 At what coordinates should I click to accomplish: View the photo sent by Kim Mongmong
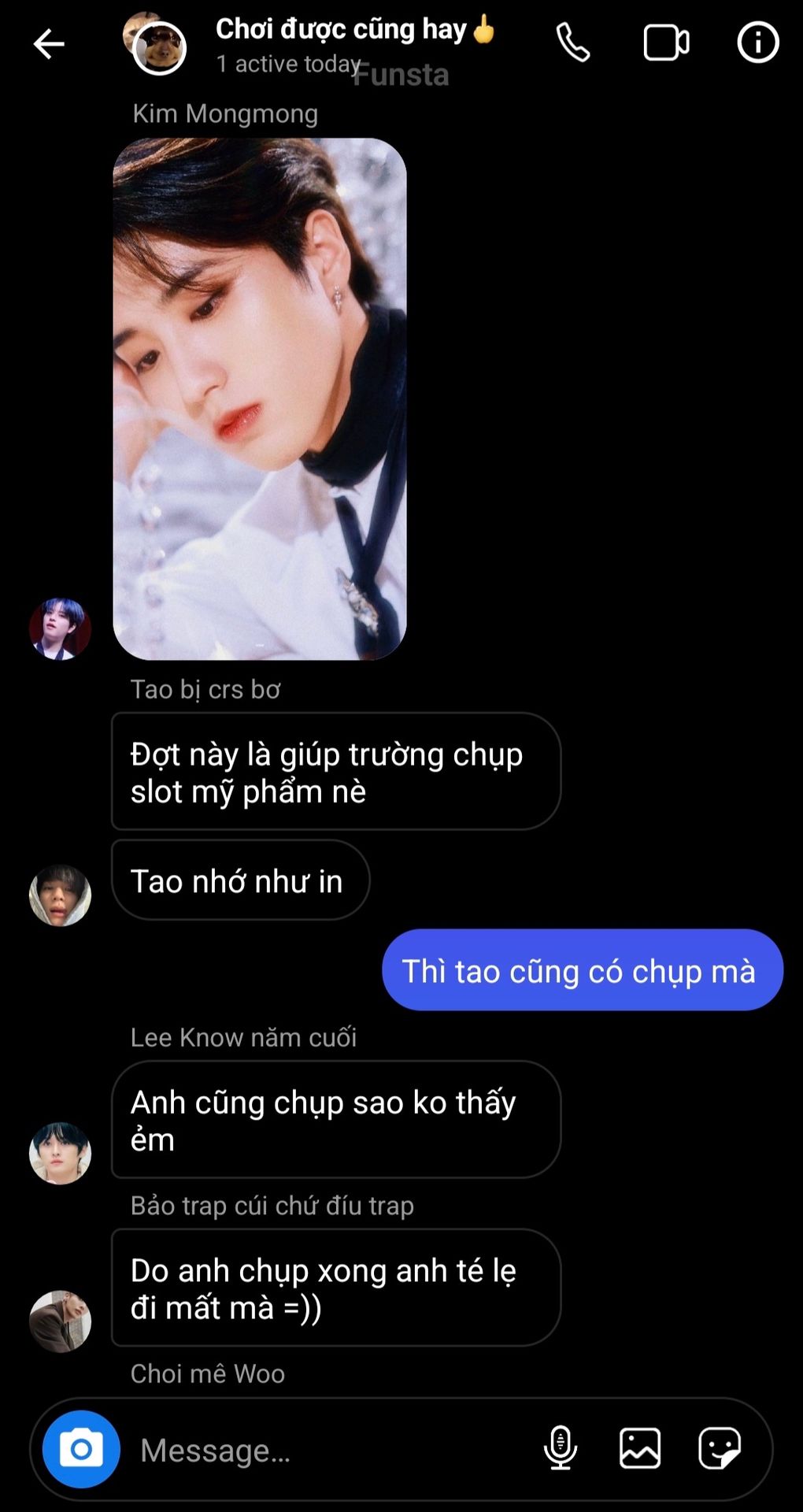coord(260,398)
